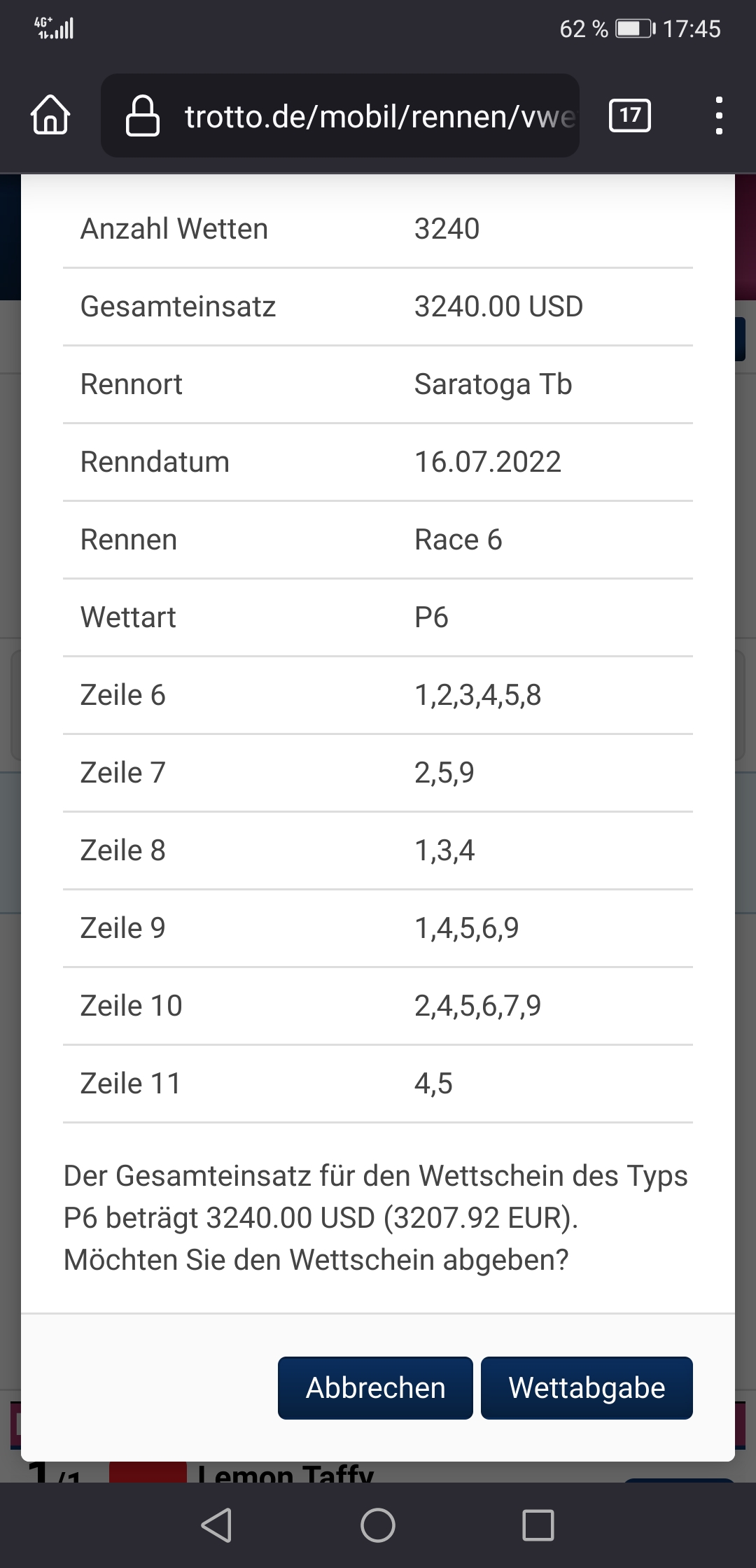Go back with the system back button
Viewport: 756px width, 1568px height.
pyautogui.click(x=216, y=1525)
